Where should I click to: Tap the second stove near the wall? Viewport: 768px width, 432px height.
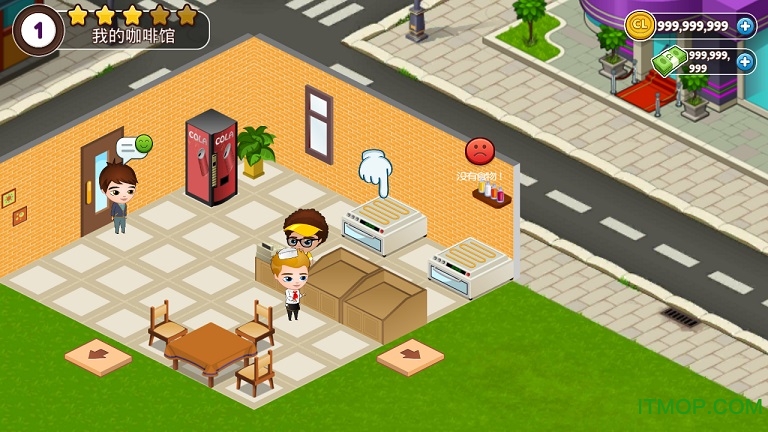469,266
